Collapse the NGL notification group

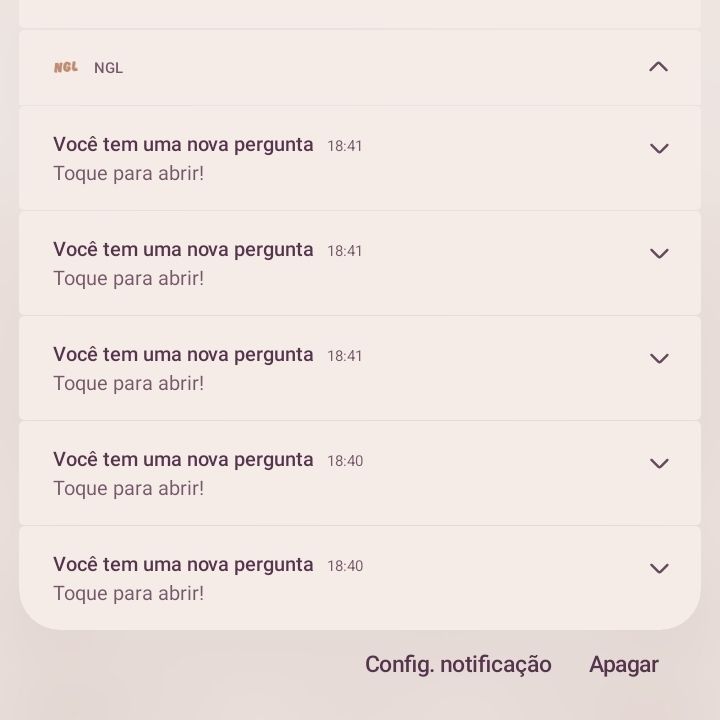click(658, 67)
